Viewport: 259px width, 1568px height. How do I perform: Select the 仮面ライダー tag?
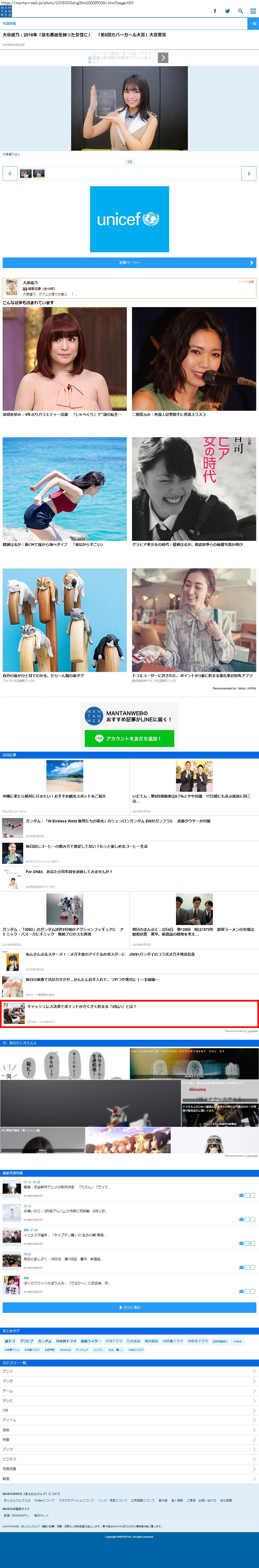click(91, 1341)
